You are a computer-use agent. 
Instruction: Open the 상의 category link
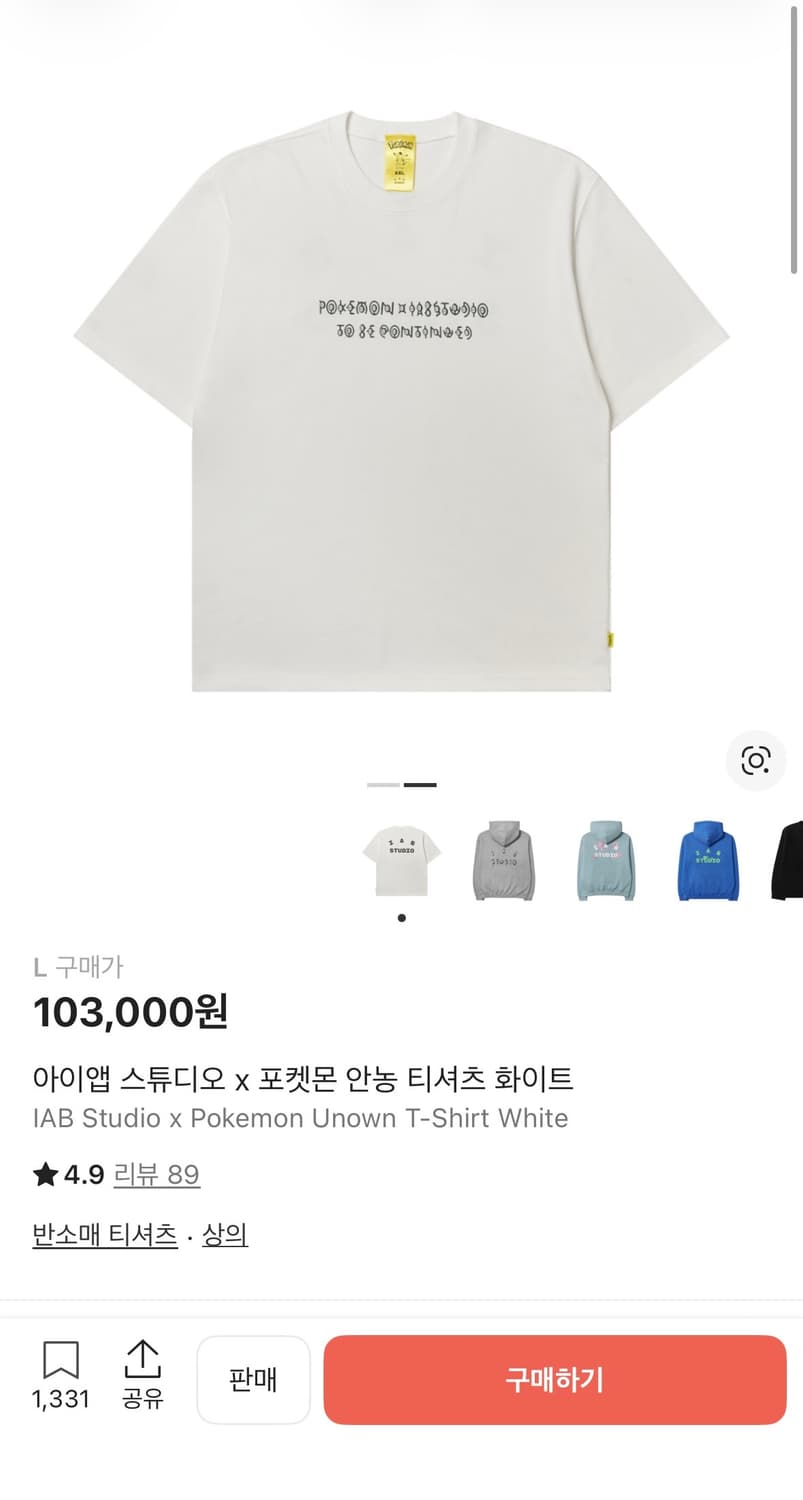pos(225,1235)
